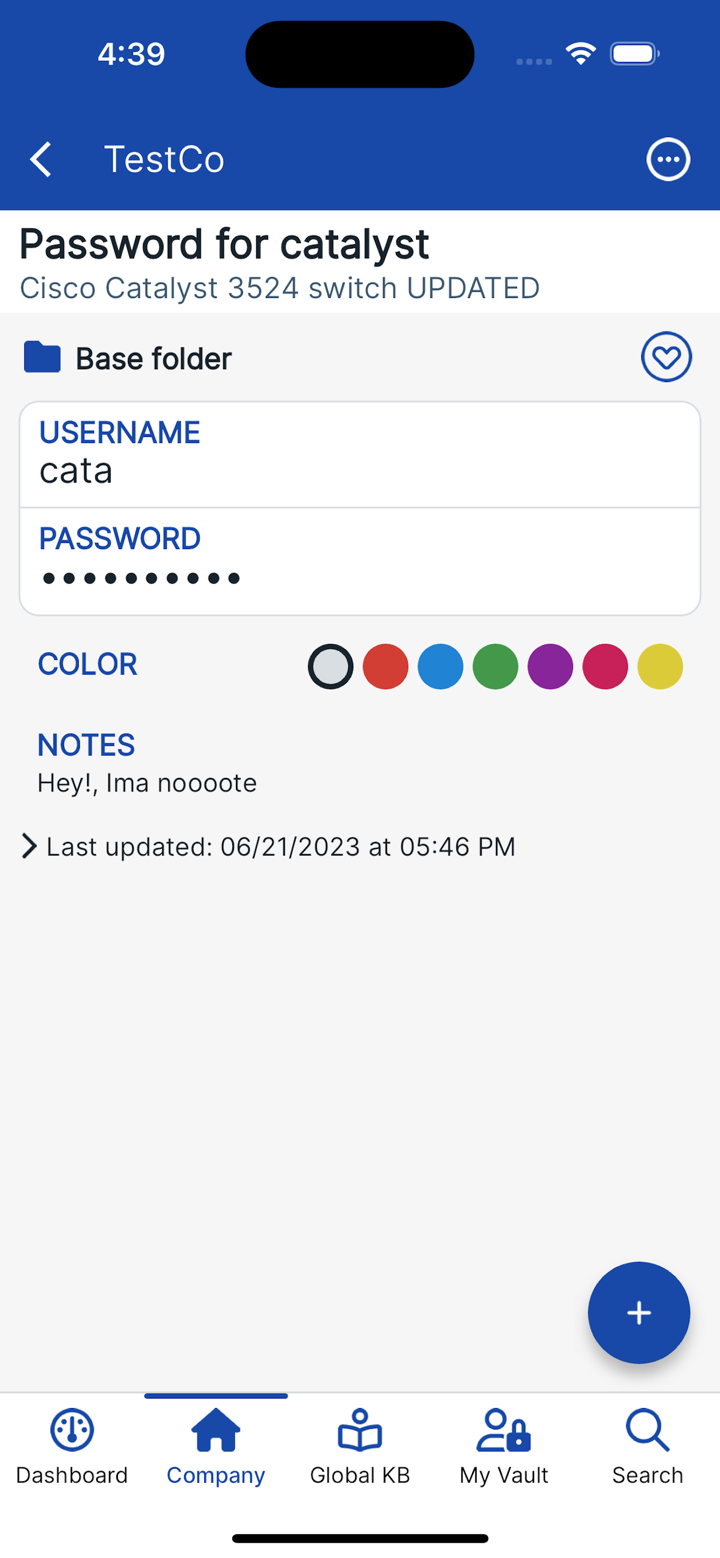Switch to the Company tab label

point(215,1474)
